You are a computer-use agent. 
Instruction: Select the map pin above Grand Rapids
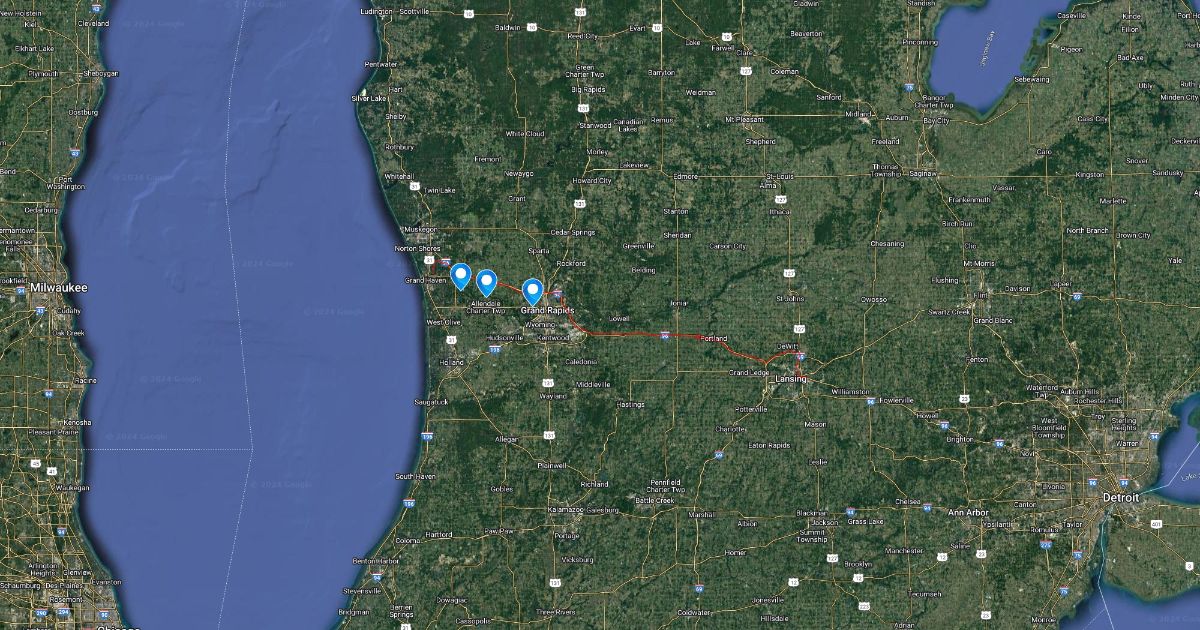point(533,290)
